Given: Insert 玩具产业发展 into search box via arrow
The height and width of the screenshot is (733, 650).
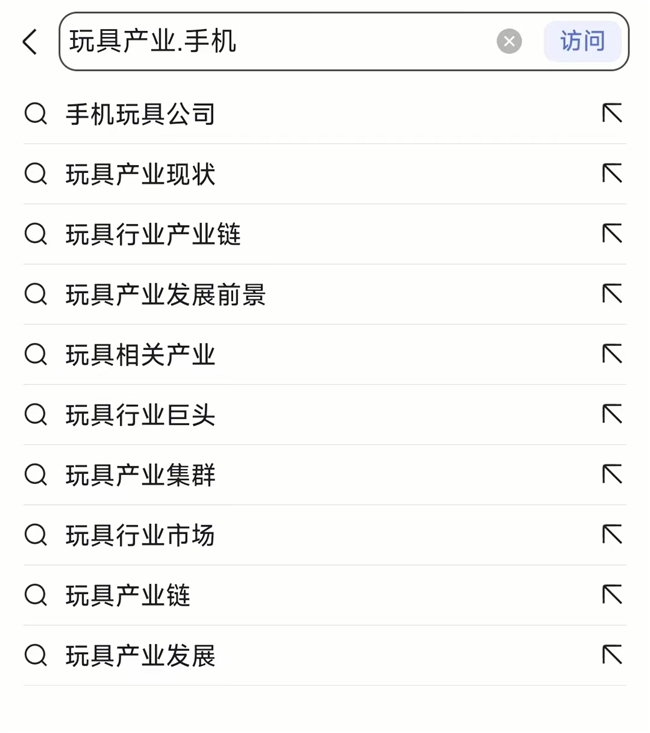Looking at the screenshot, I should pyautogui.click(x=612, y=655).
